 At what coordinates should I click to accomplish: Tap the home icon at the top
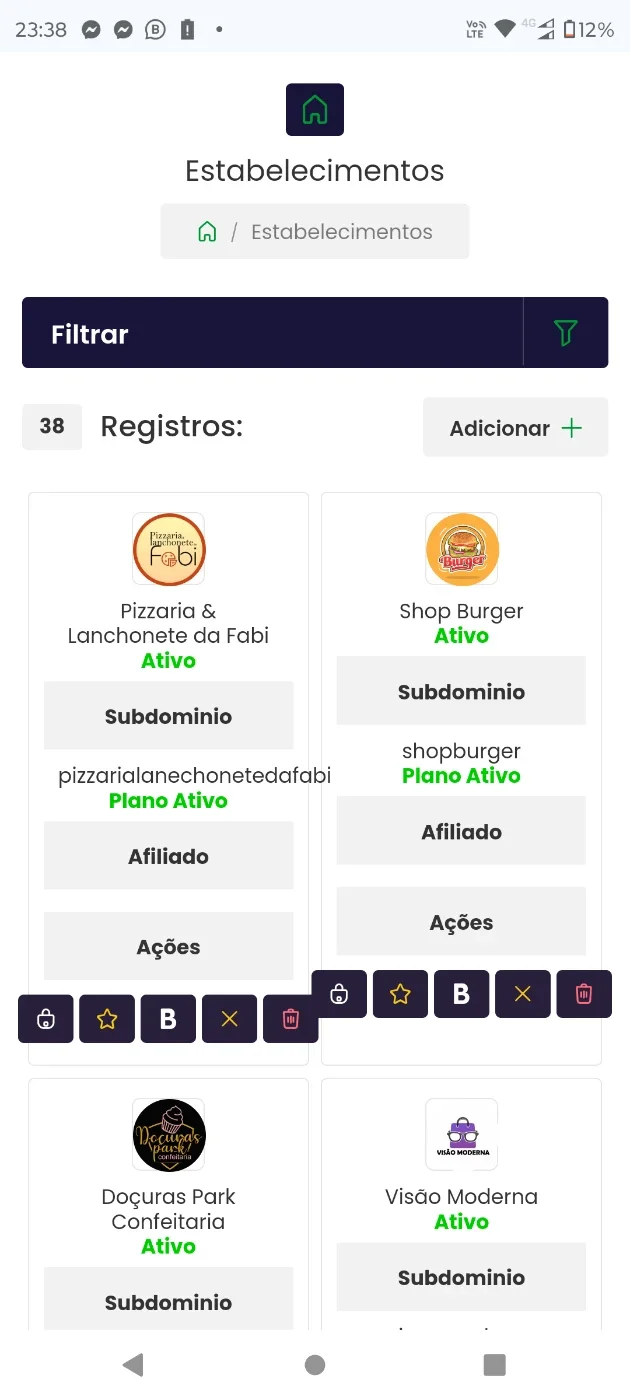point(315,109)
